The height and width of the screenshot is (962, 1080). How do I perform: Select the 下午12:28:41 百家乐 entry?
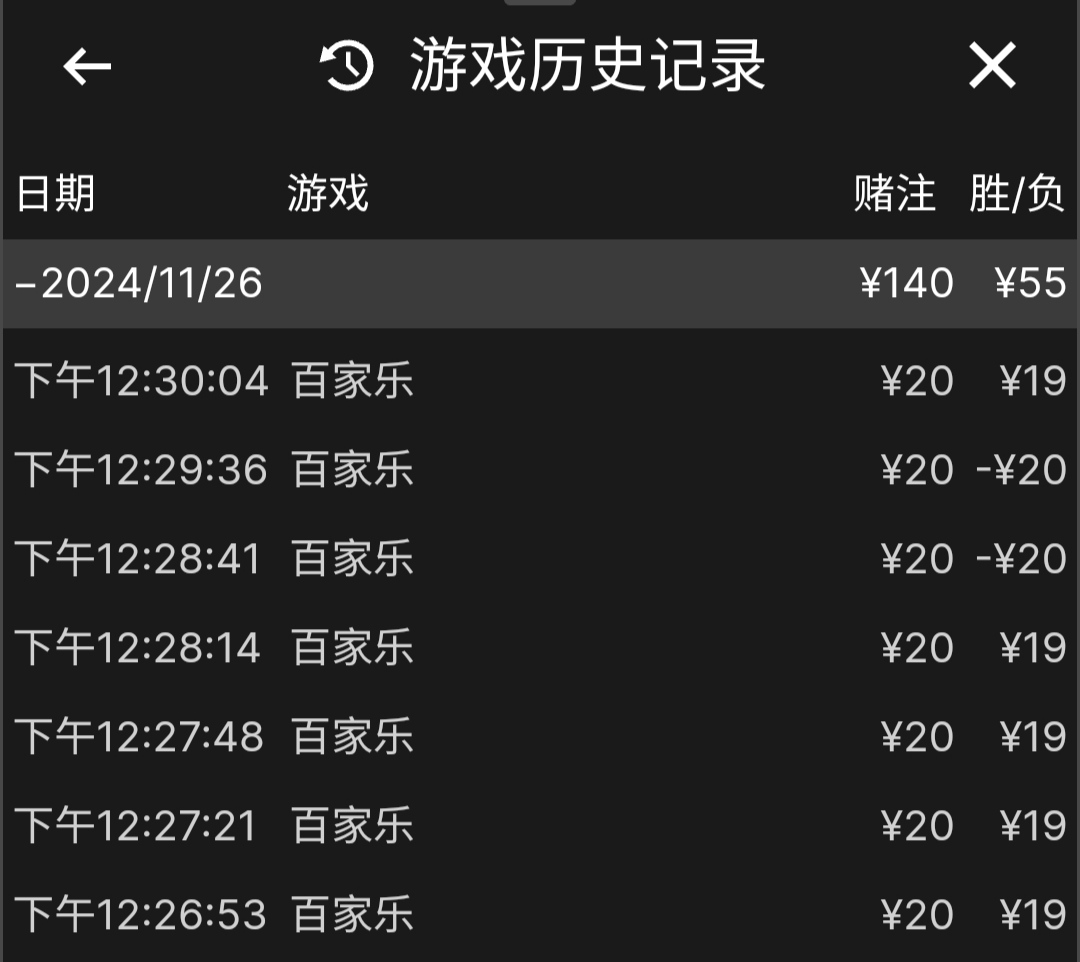540,559
